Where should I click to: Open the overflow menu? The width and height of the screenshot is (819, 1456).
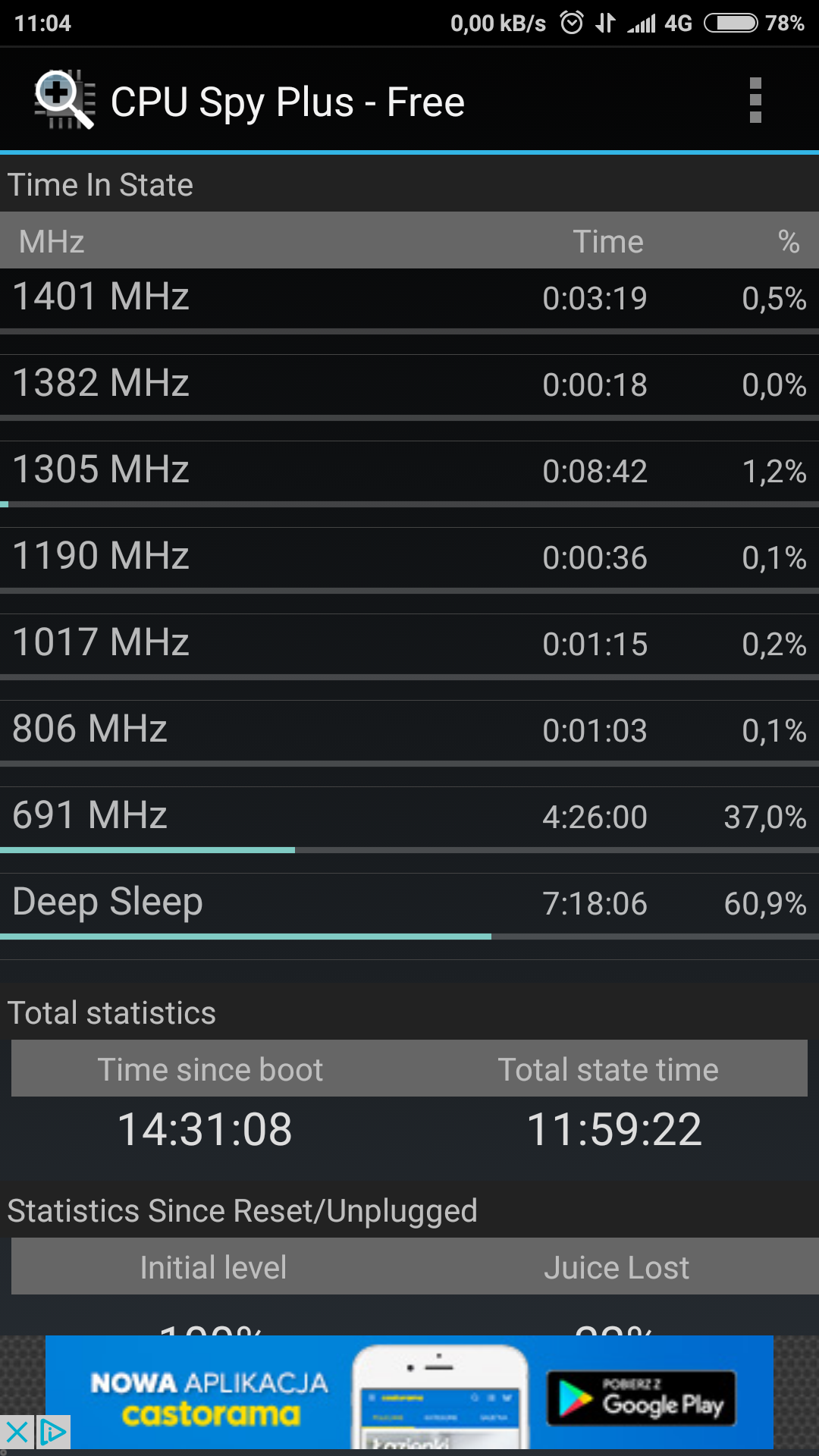755,100
